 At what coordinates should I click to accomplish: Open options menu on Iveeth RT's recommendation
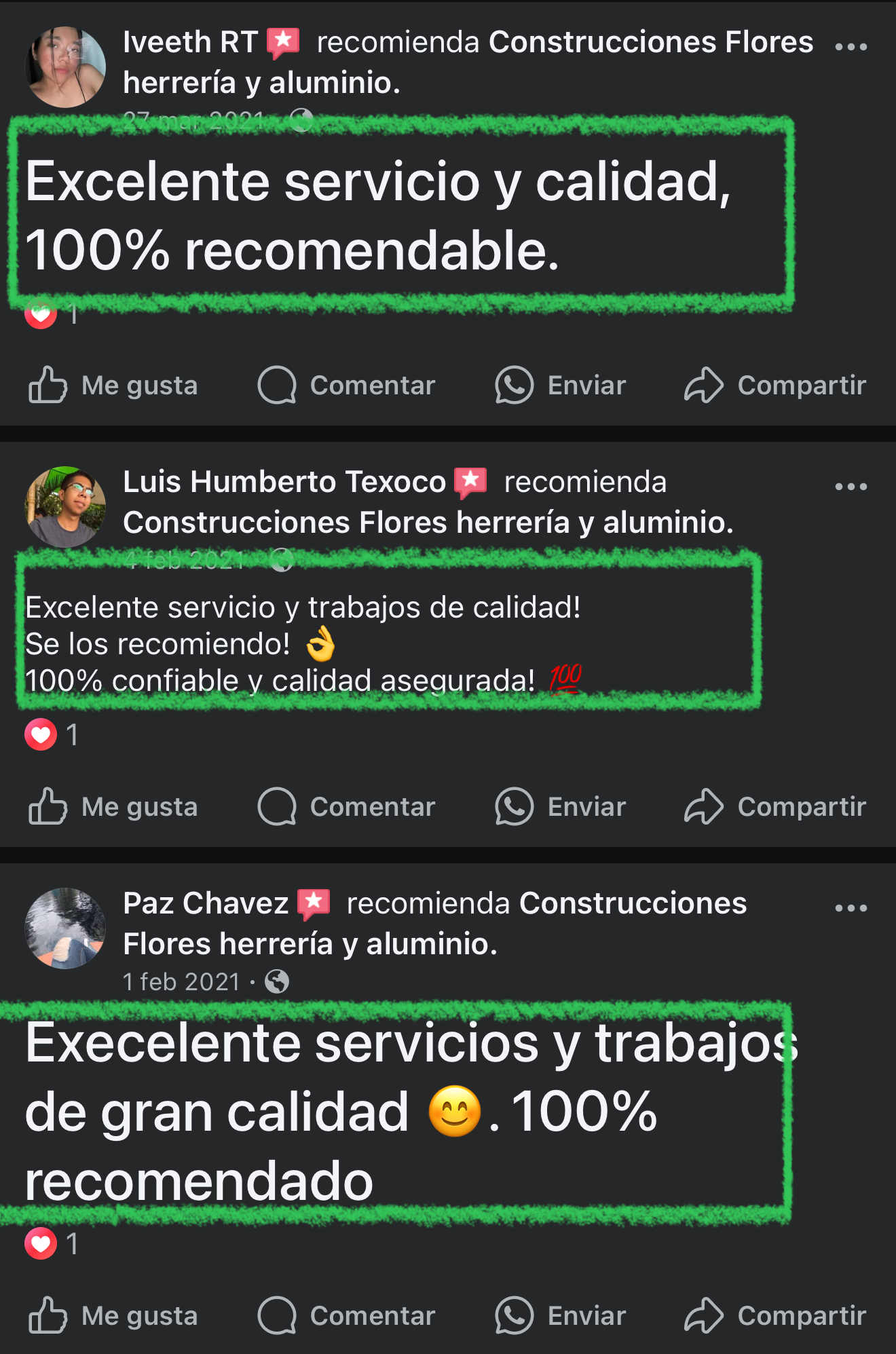(851, 47)
